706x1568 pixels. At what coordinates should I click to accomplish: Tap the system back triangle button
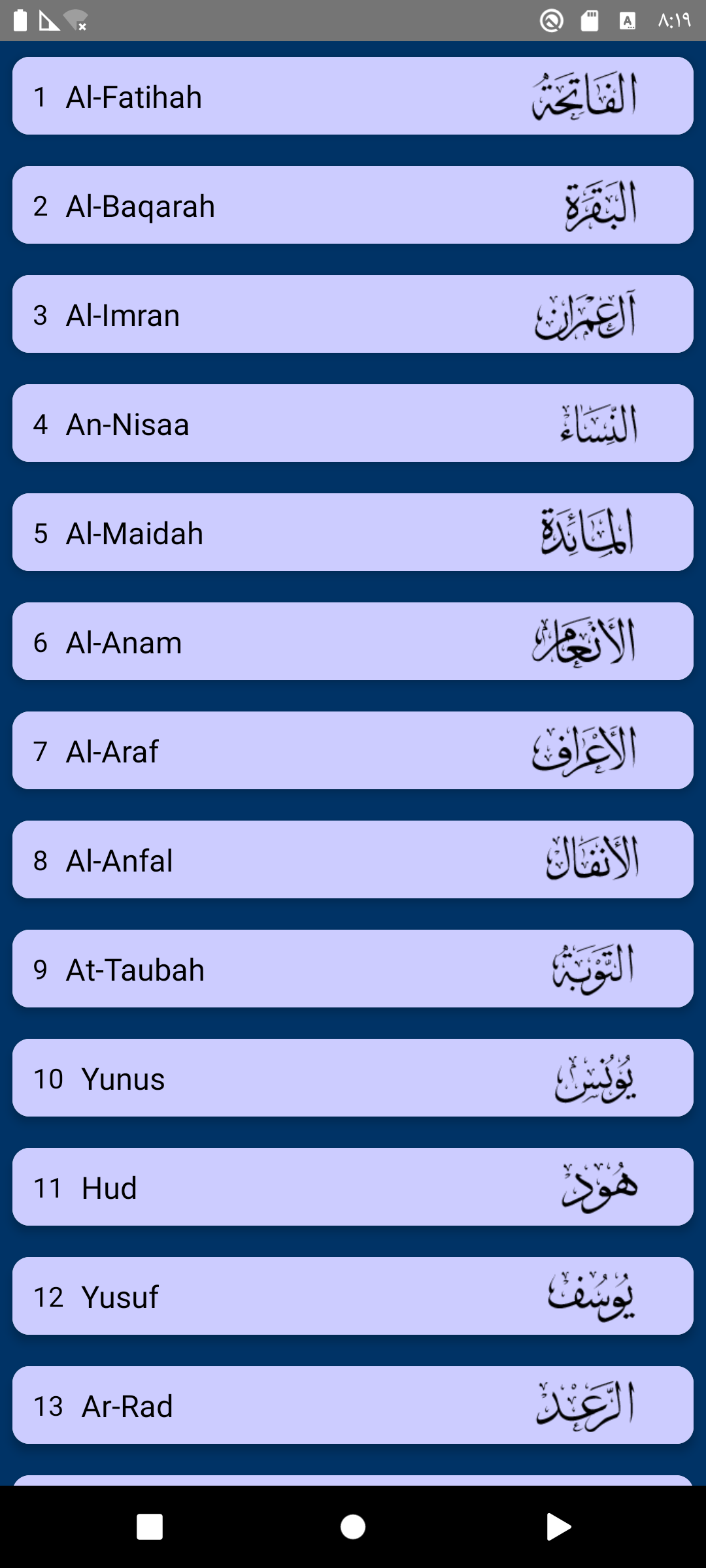point(558,1527)
